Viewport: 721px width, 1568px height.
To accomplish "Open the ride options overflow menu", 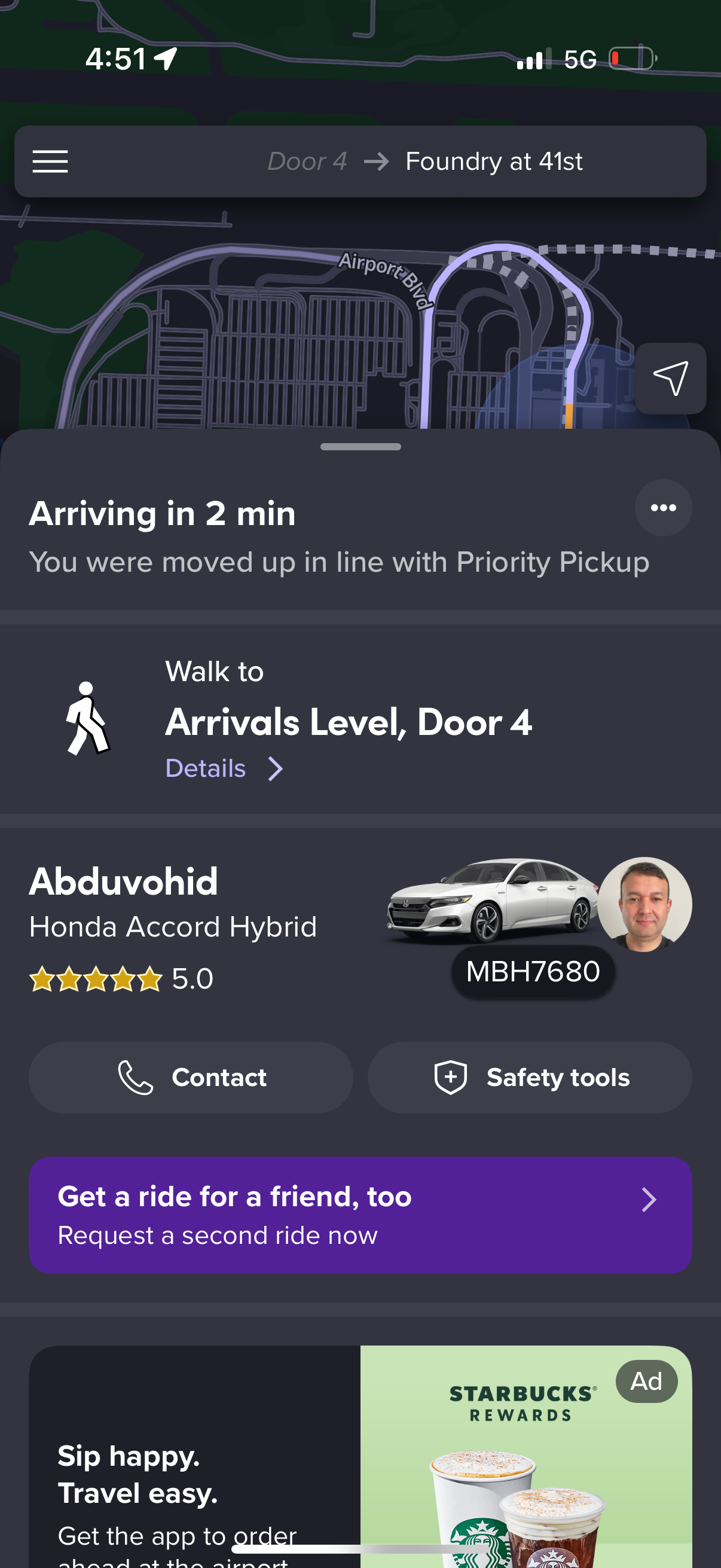I will 663,508.
